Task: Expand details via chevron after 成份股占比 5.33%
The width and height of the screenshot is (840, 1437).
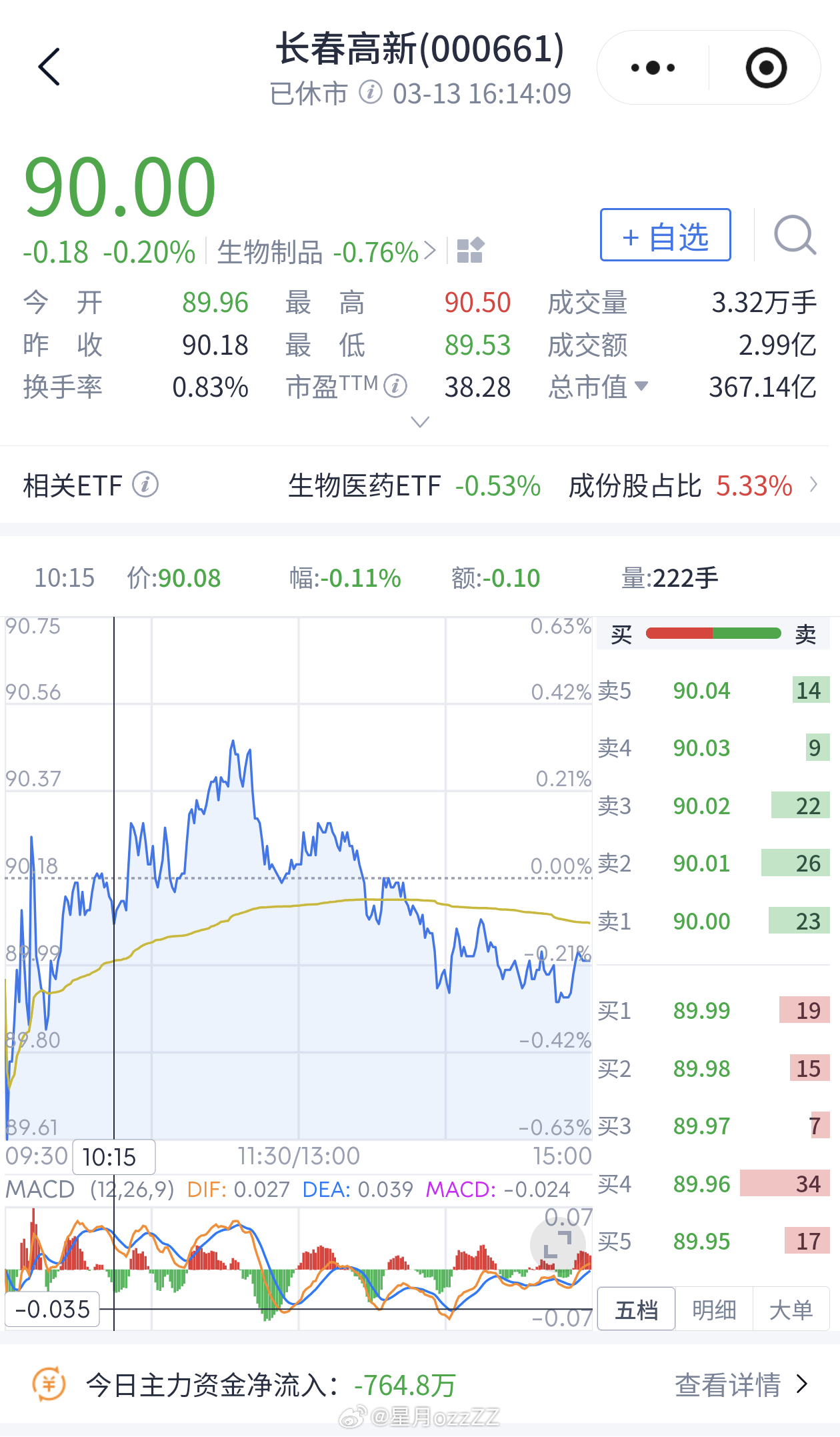Action: [x=816, y=486]
